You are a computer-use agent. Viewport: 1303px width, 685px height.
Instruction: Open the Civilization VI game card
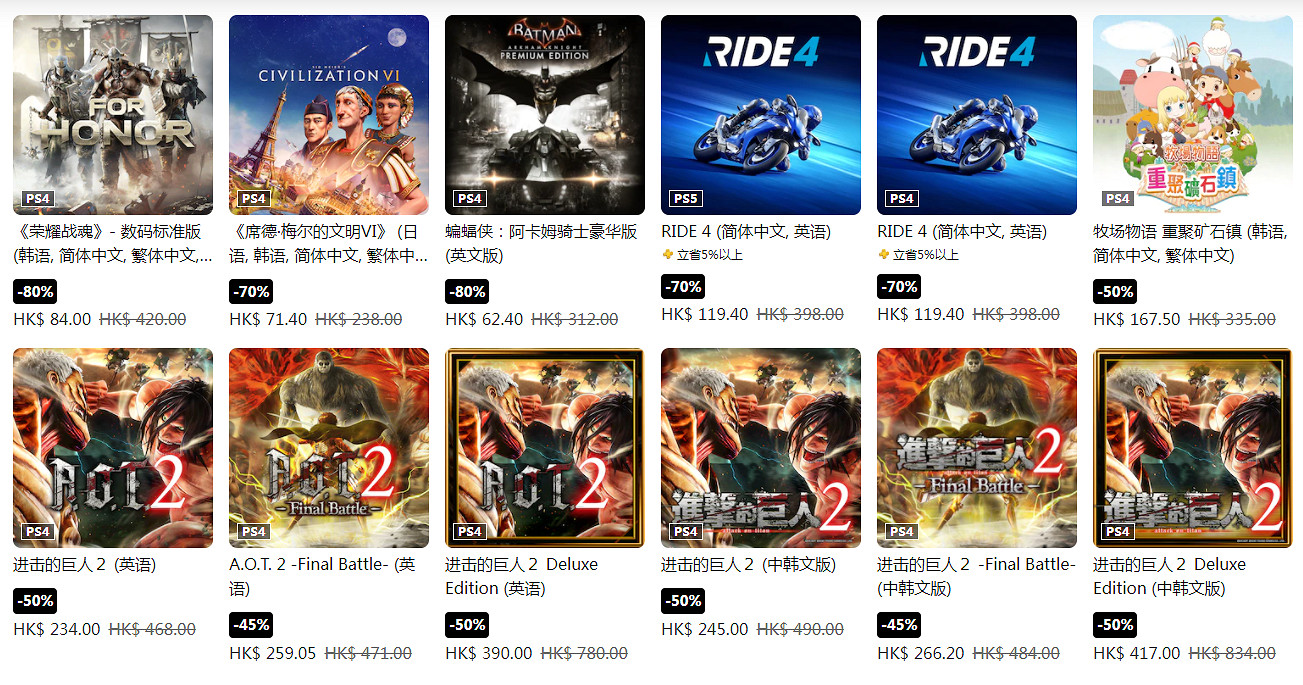pos(328,115)
